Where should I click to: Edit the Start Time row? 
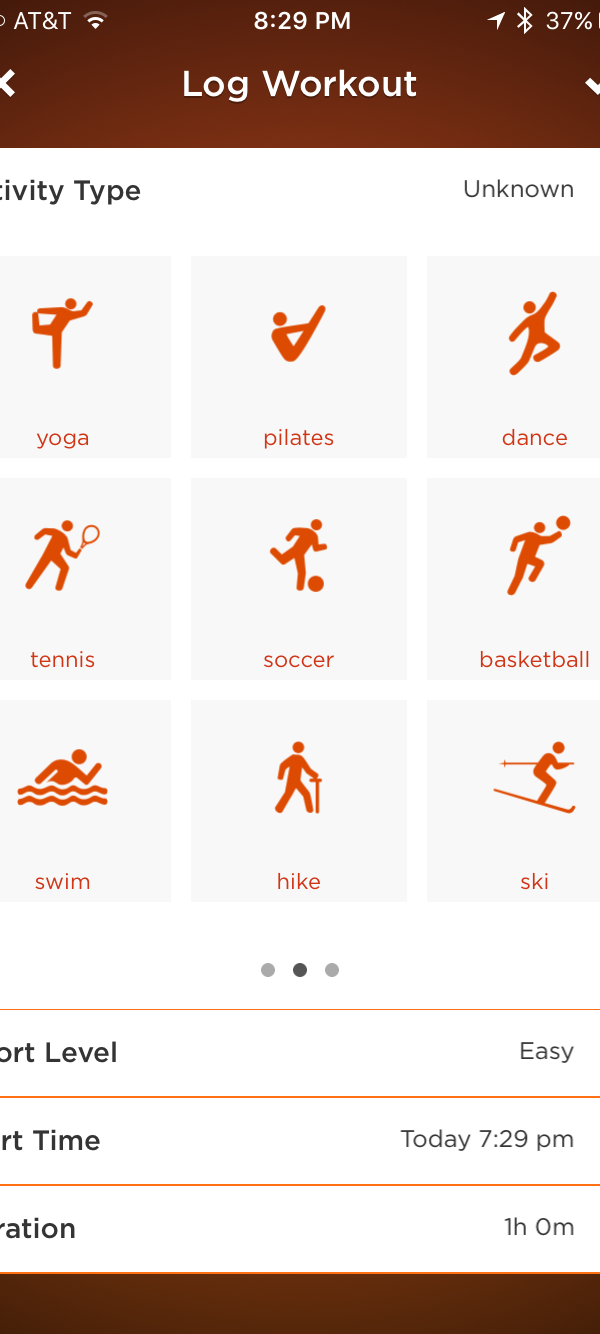click(x=300, y=1140)
